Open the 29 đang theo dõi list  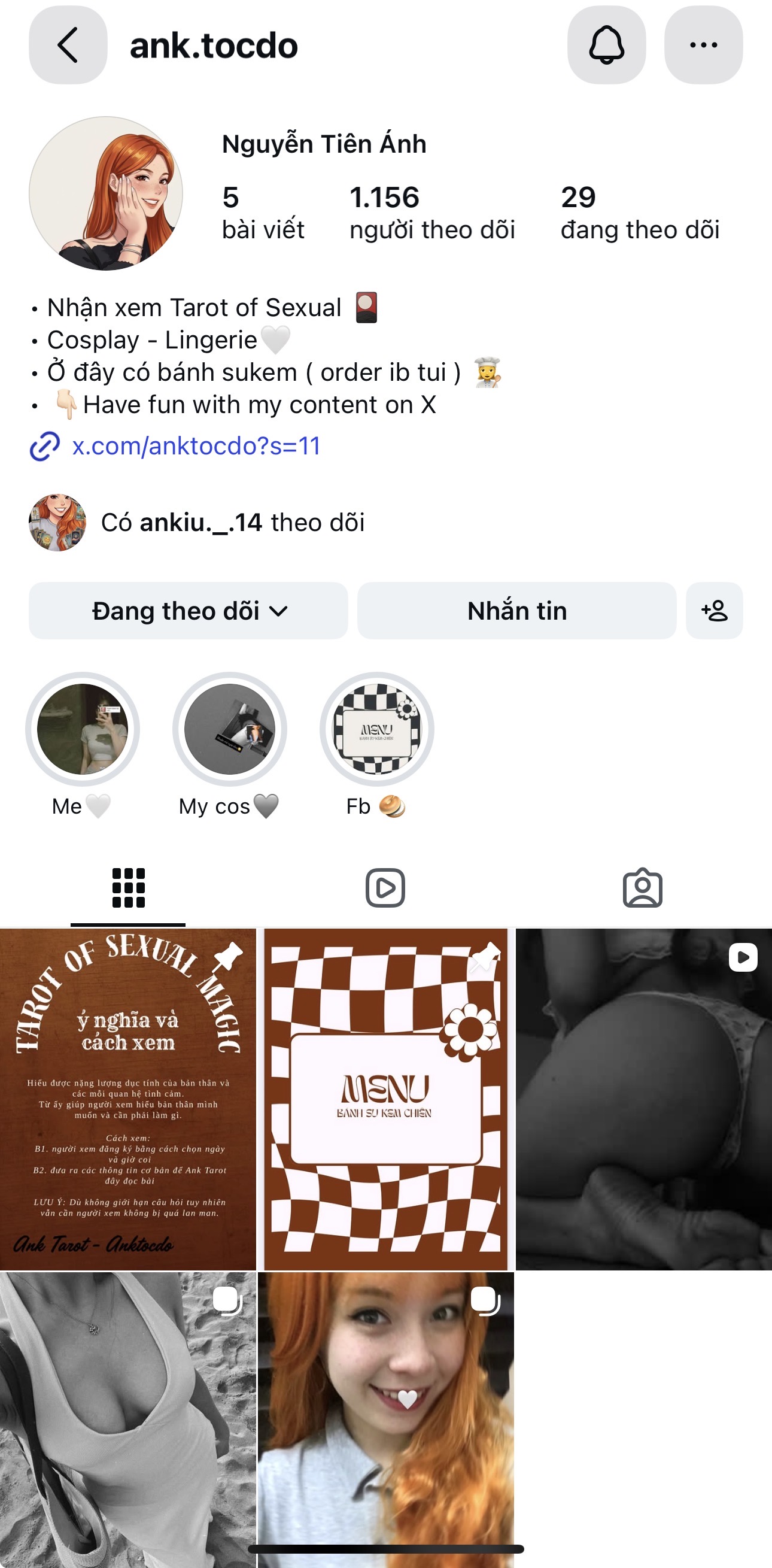click(640, 213)
